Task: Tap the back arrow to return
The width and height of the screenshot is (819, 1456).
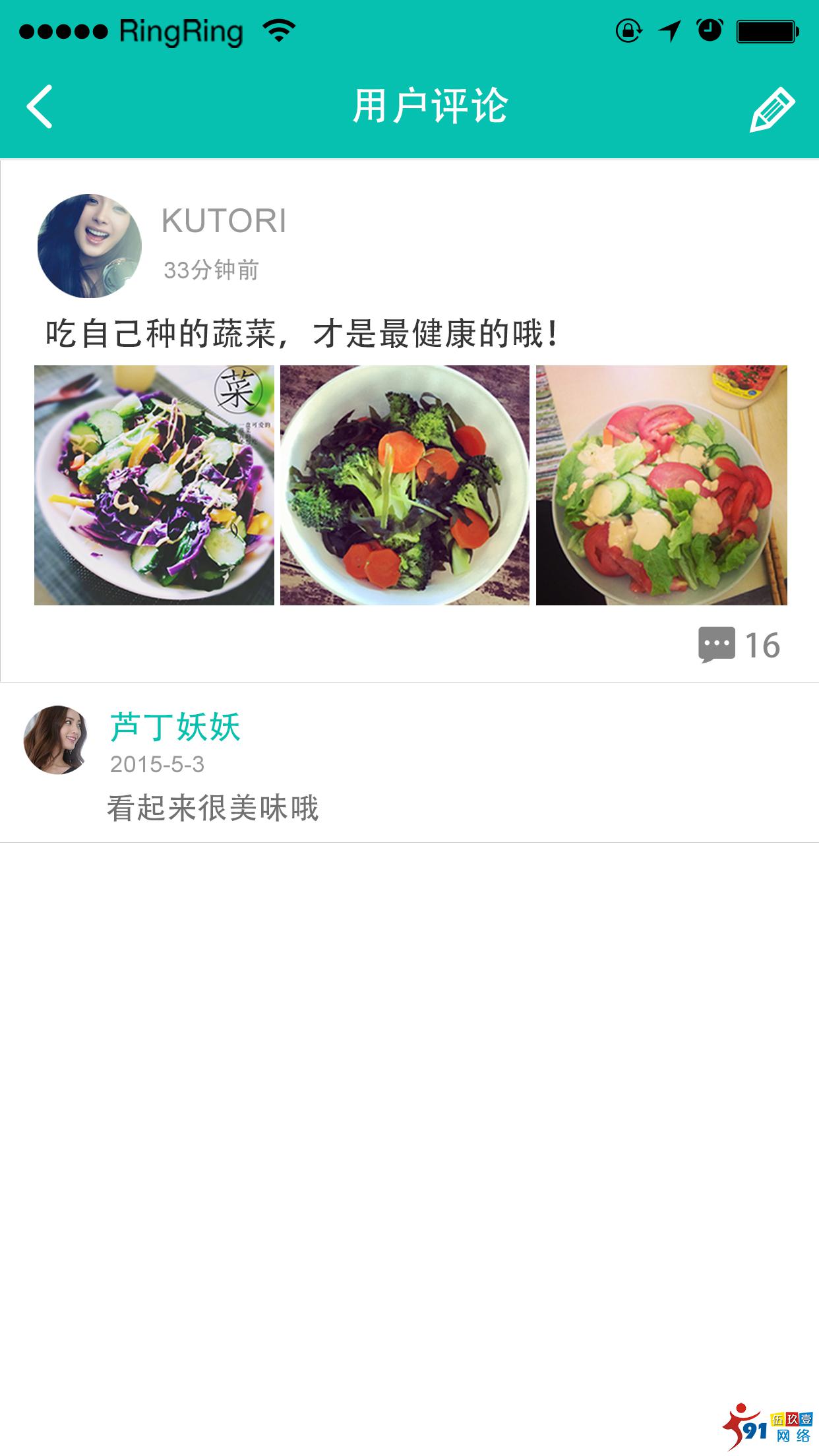Action: tap(41, 106)
